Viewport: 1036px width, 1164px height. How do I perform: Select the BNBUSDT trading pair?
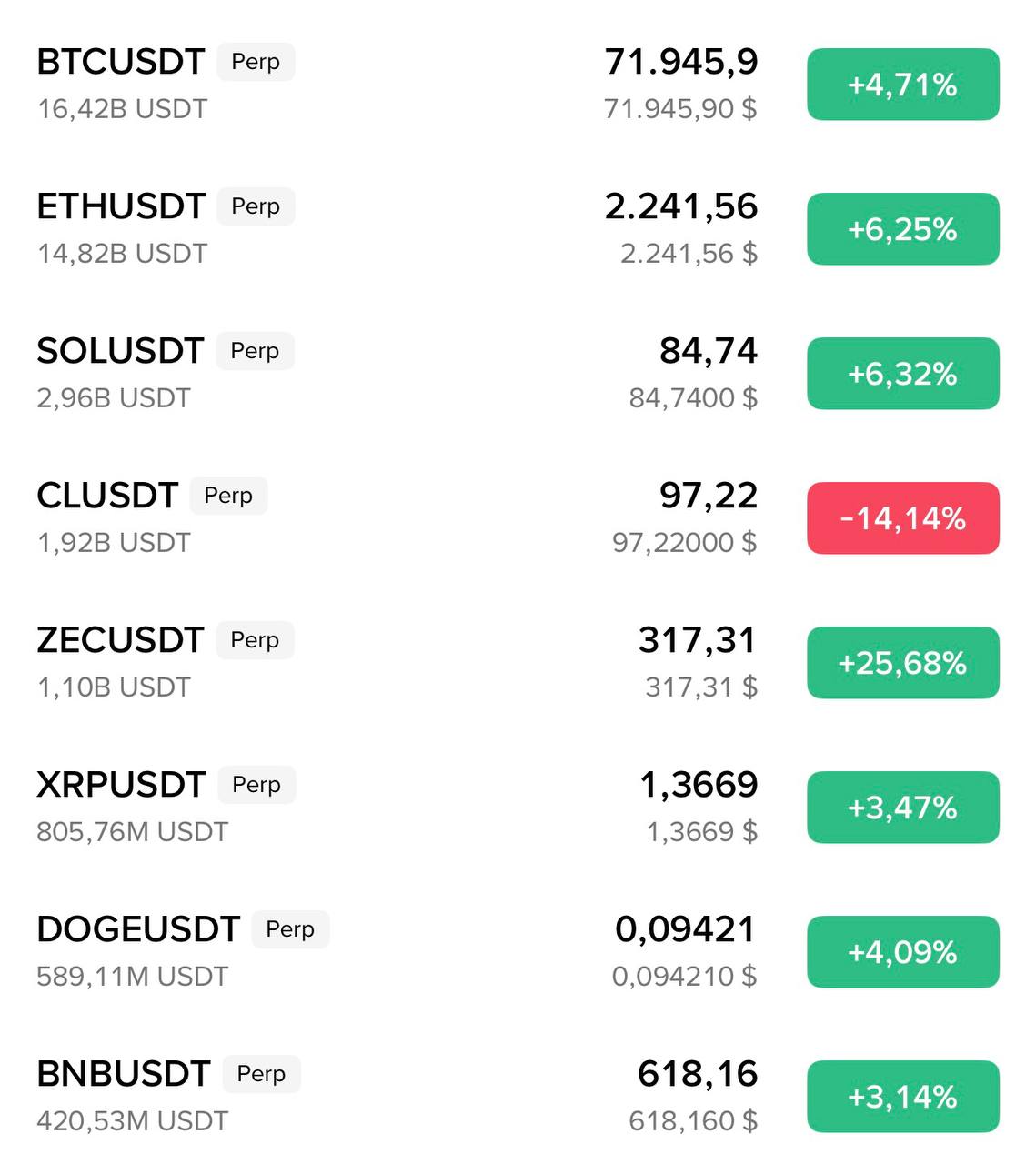[x=123, y=1073]
